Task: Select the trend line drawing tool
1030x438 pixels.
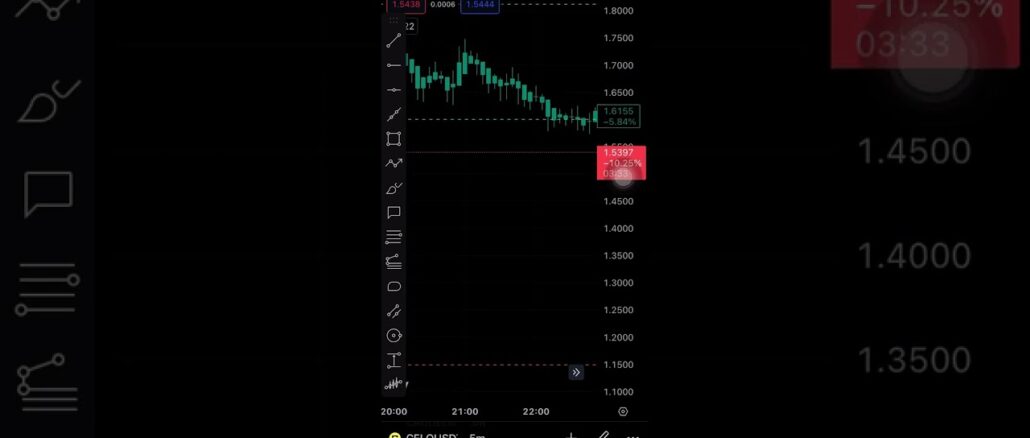Action: (394, 40)
